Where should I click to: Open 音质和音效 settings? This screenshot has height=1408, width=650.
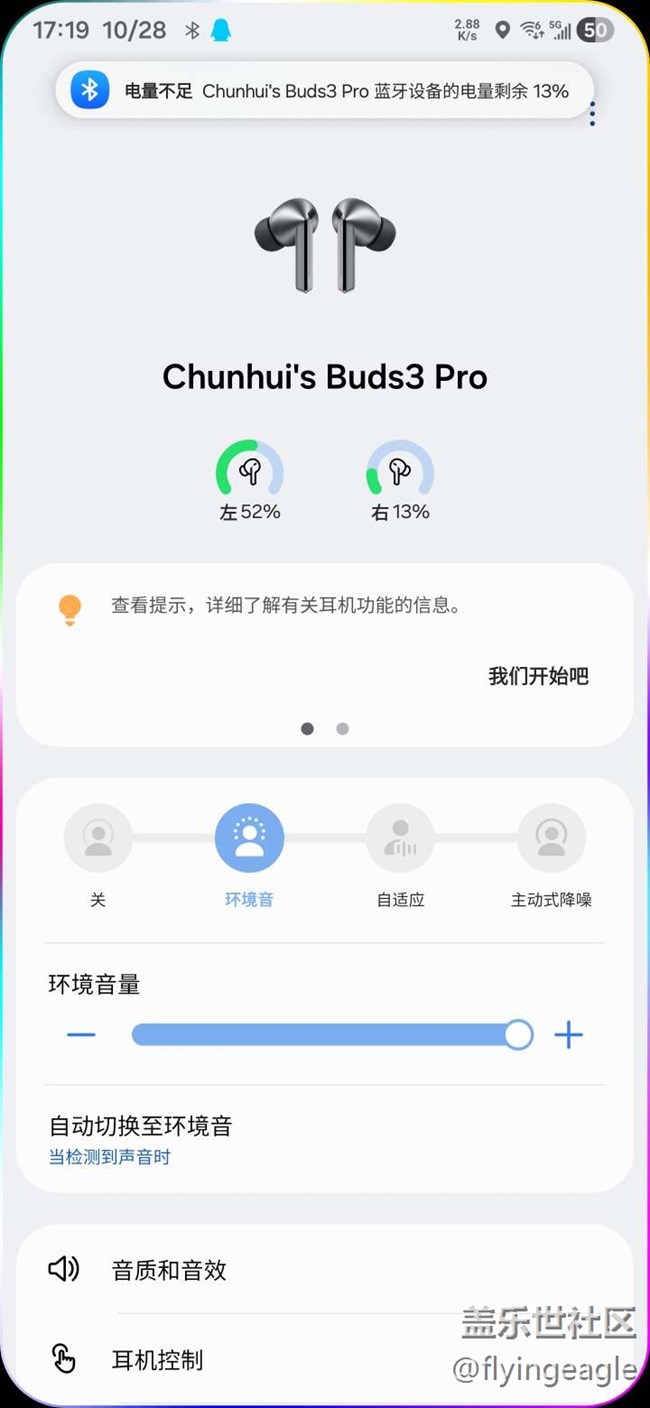[x=168, y=1270]
